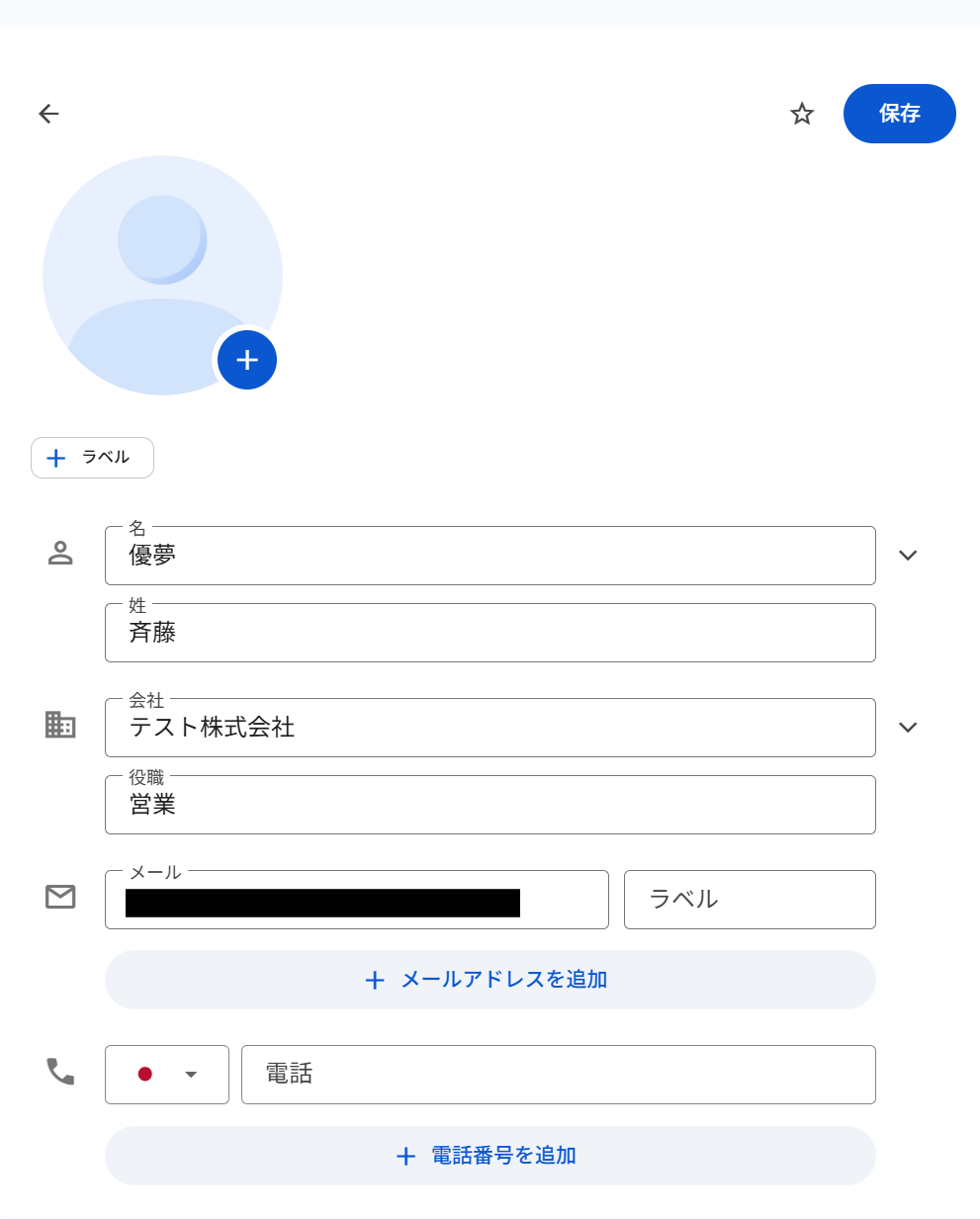Select the メール email address field
Screen dimensions: 980x1219
[x=356, y=901]
